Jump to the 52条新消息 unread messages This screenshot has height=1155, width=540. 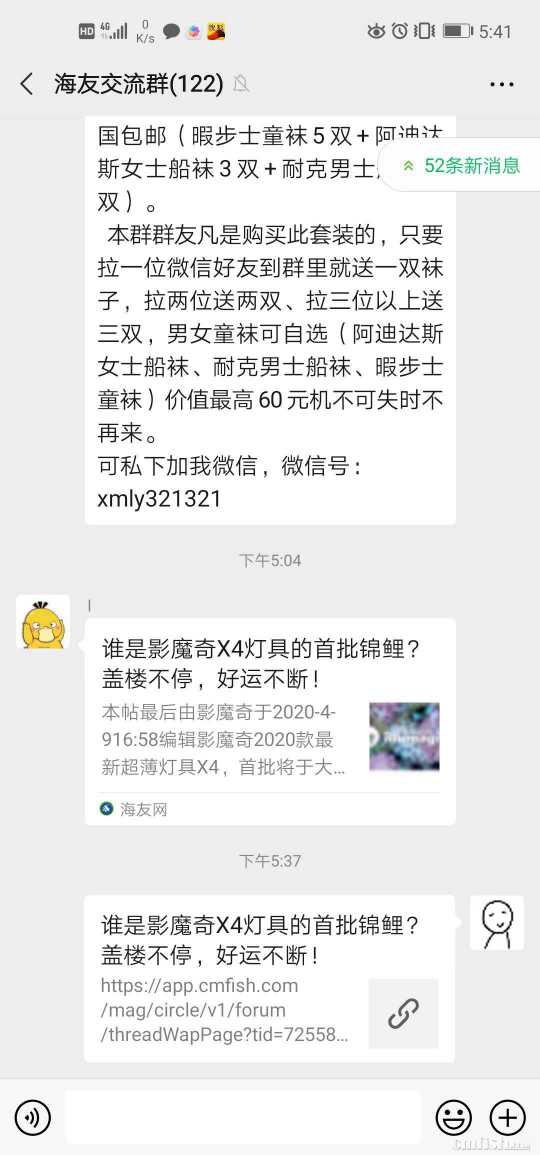click(460, 166)
